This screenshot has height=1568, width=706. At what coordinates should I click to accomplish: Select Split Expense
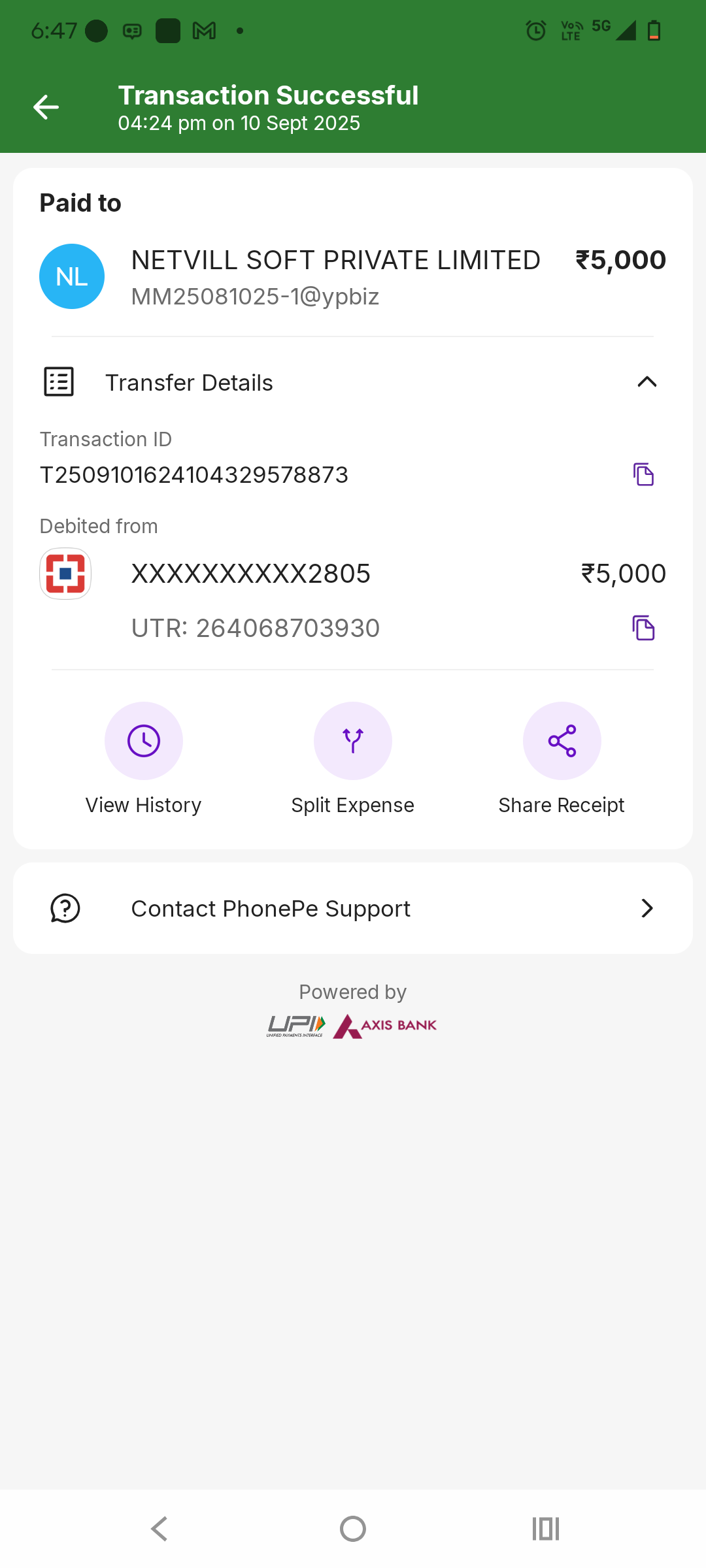coord(353,741)
